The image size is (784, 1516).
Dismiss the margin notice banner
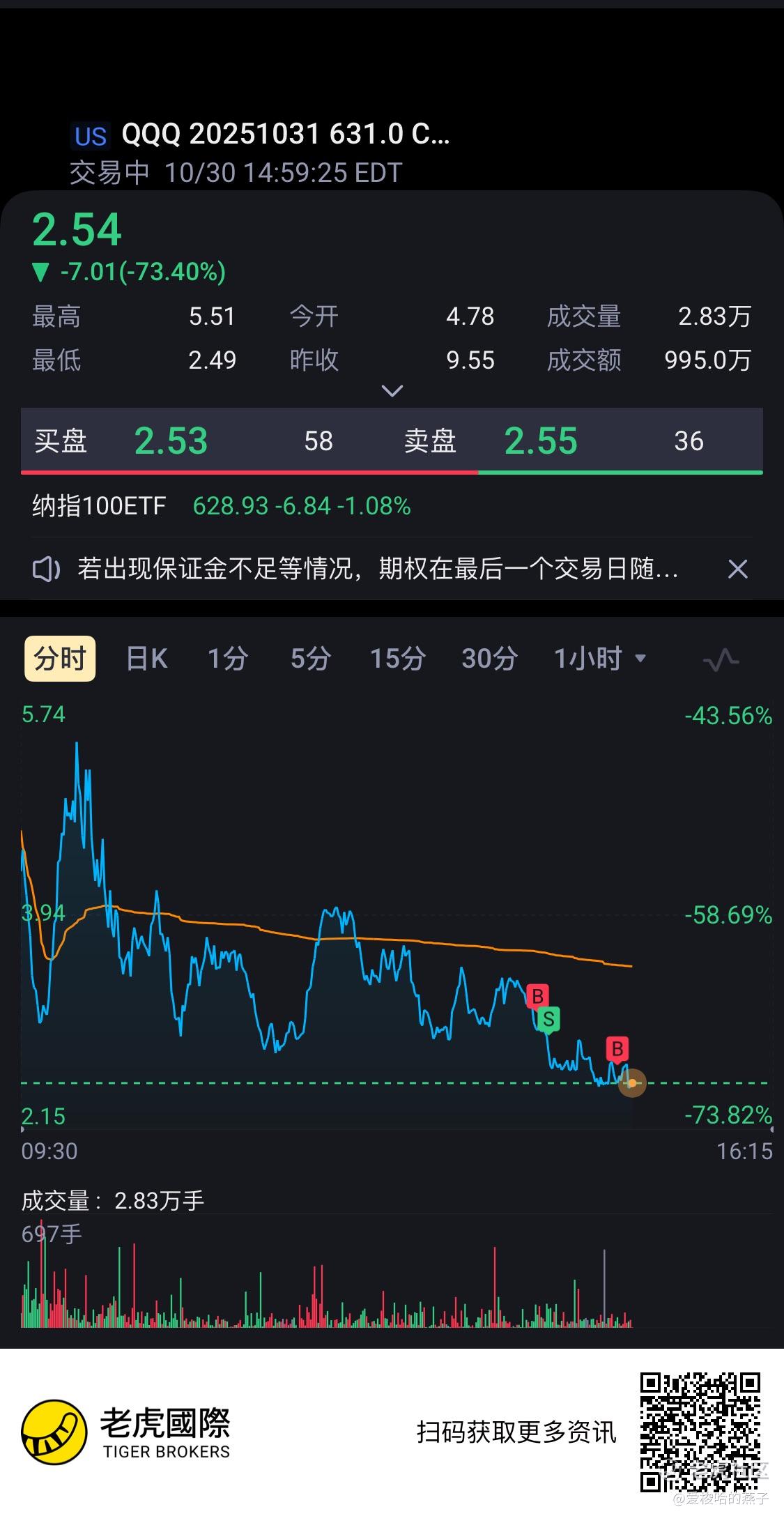click(737, 569)
